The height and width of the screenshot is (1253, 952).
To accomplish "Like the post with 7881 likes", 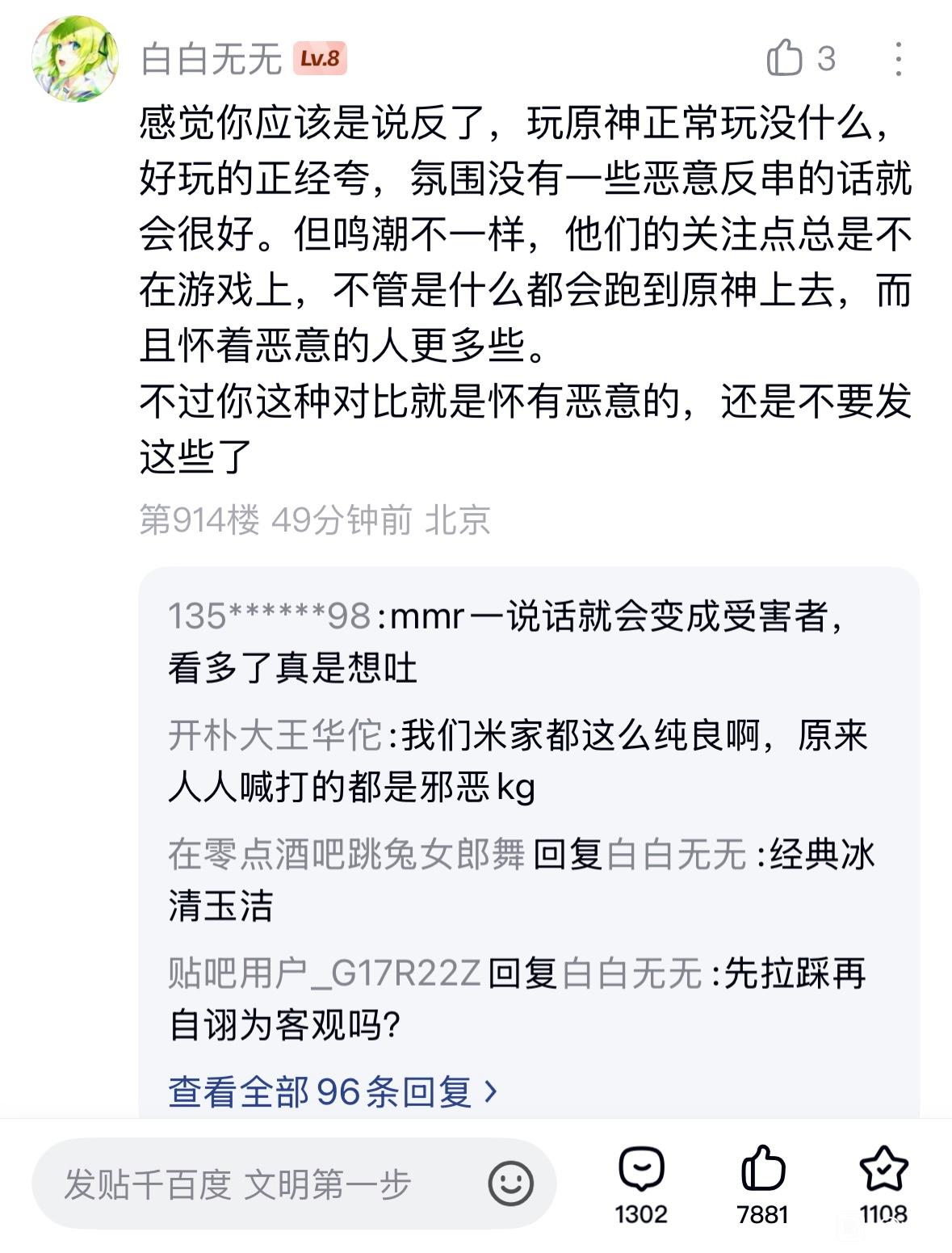I will (x=762, y=1184).
